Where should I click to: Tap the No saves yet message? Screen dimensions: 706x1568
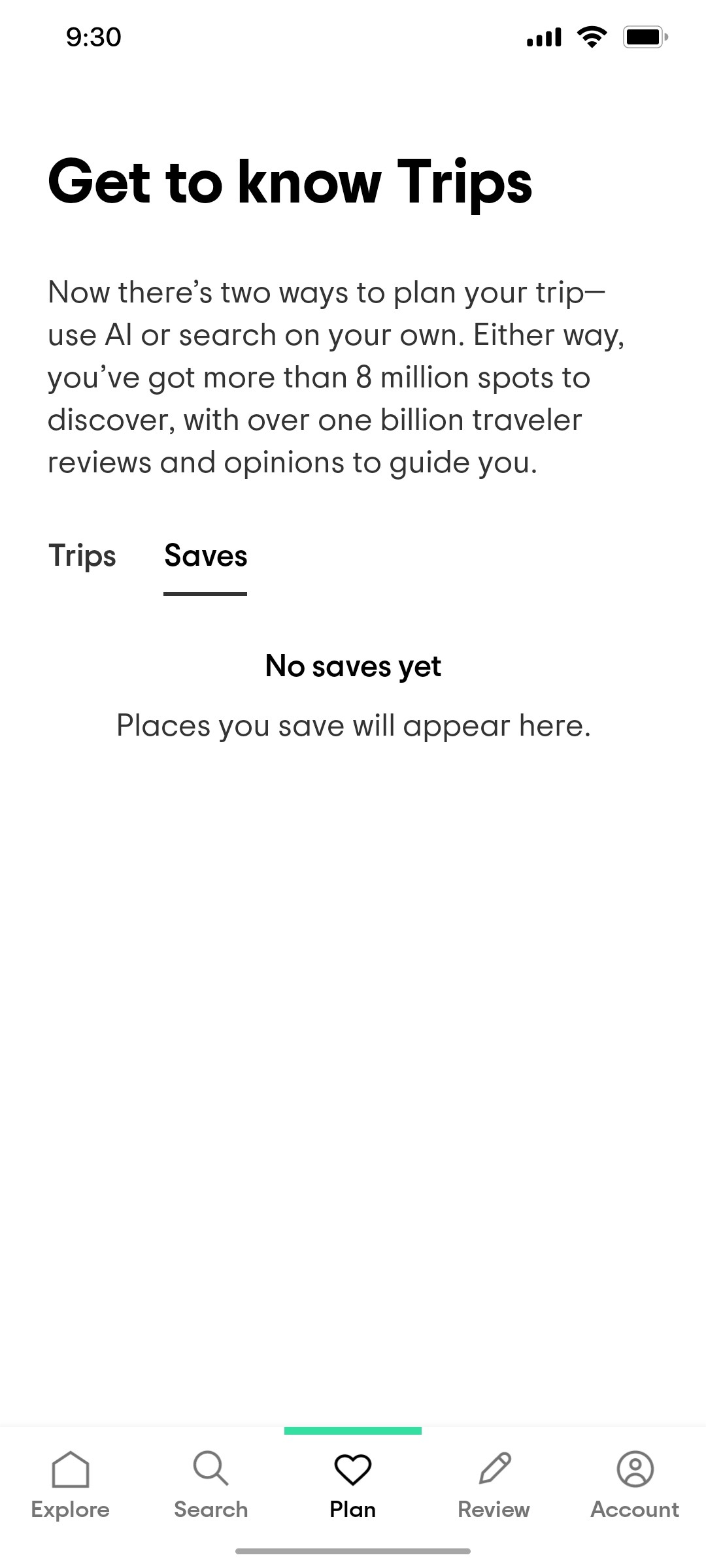tap(352, 666)
